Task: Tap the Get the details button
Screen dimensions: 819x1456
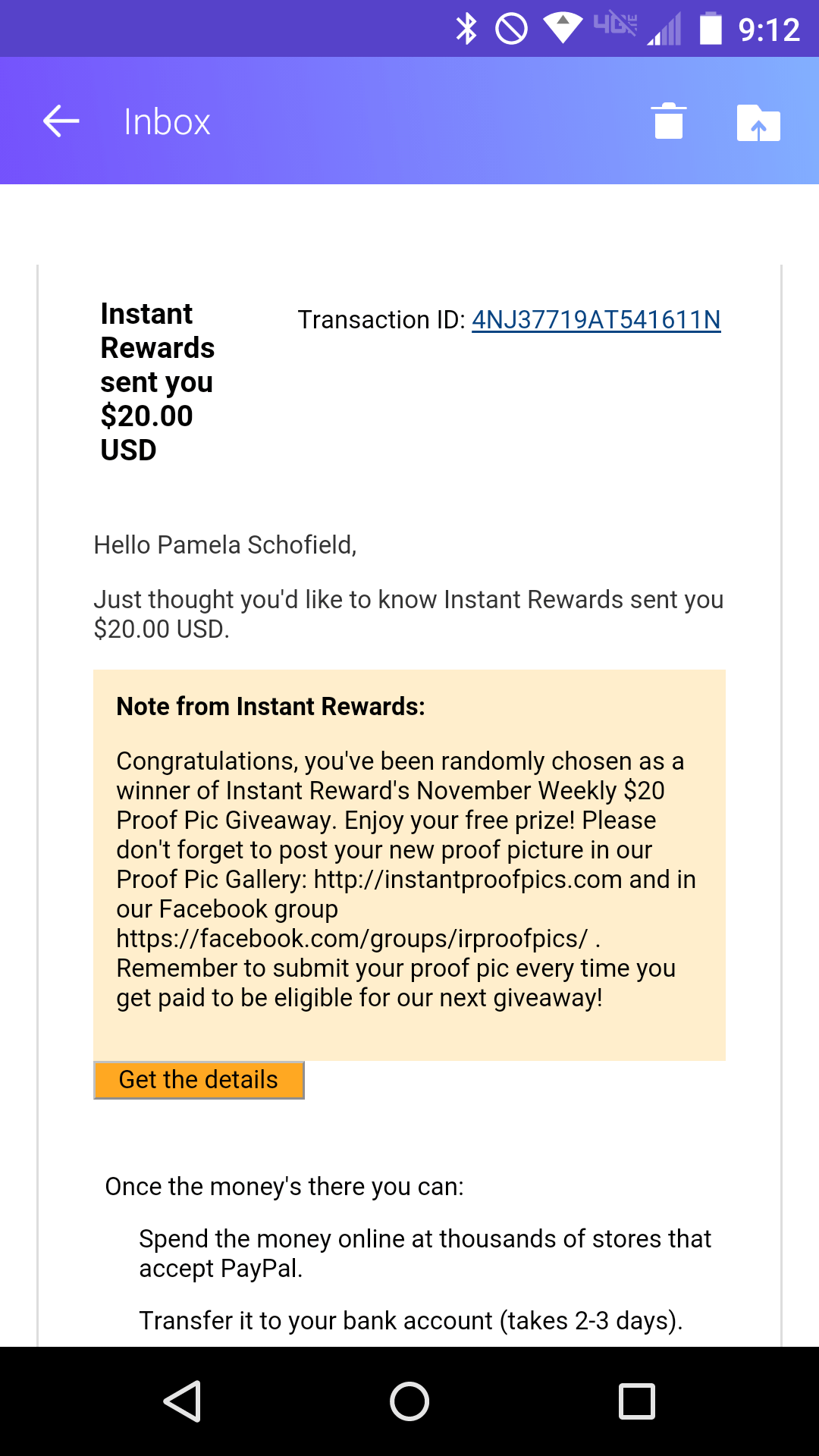Action: tap(199, 1080)
